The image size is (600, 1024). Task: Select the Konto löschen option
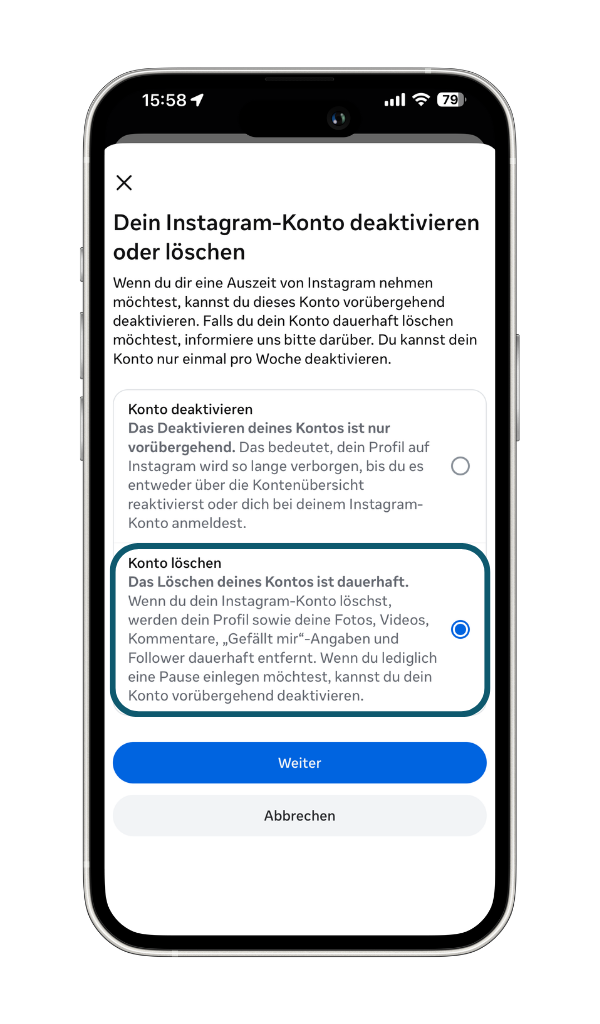pyautogui.click(x=459, y=629)
